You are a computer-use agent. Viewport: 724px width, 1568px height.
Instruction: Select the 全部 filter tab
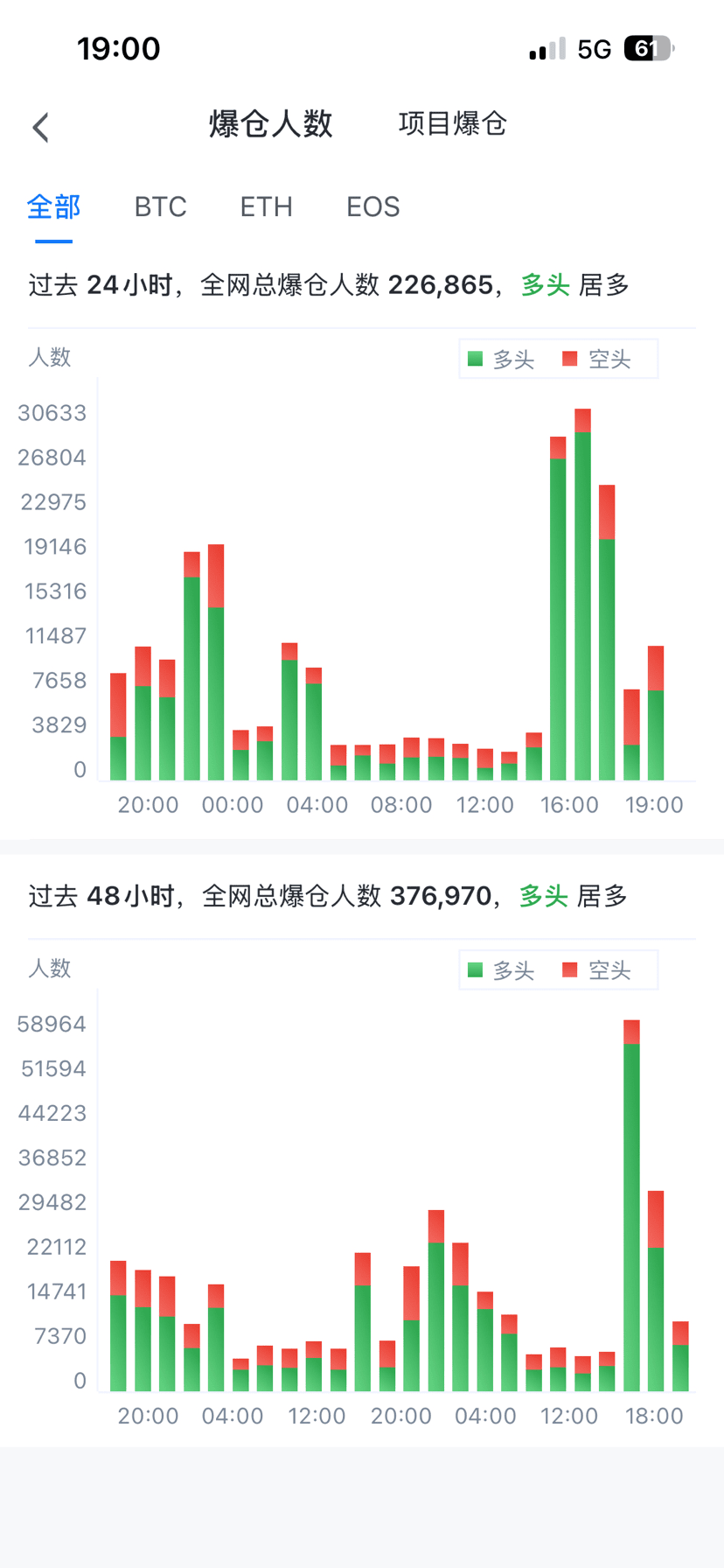(53, 206)
